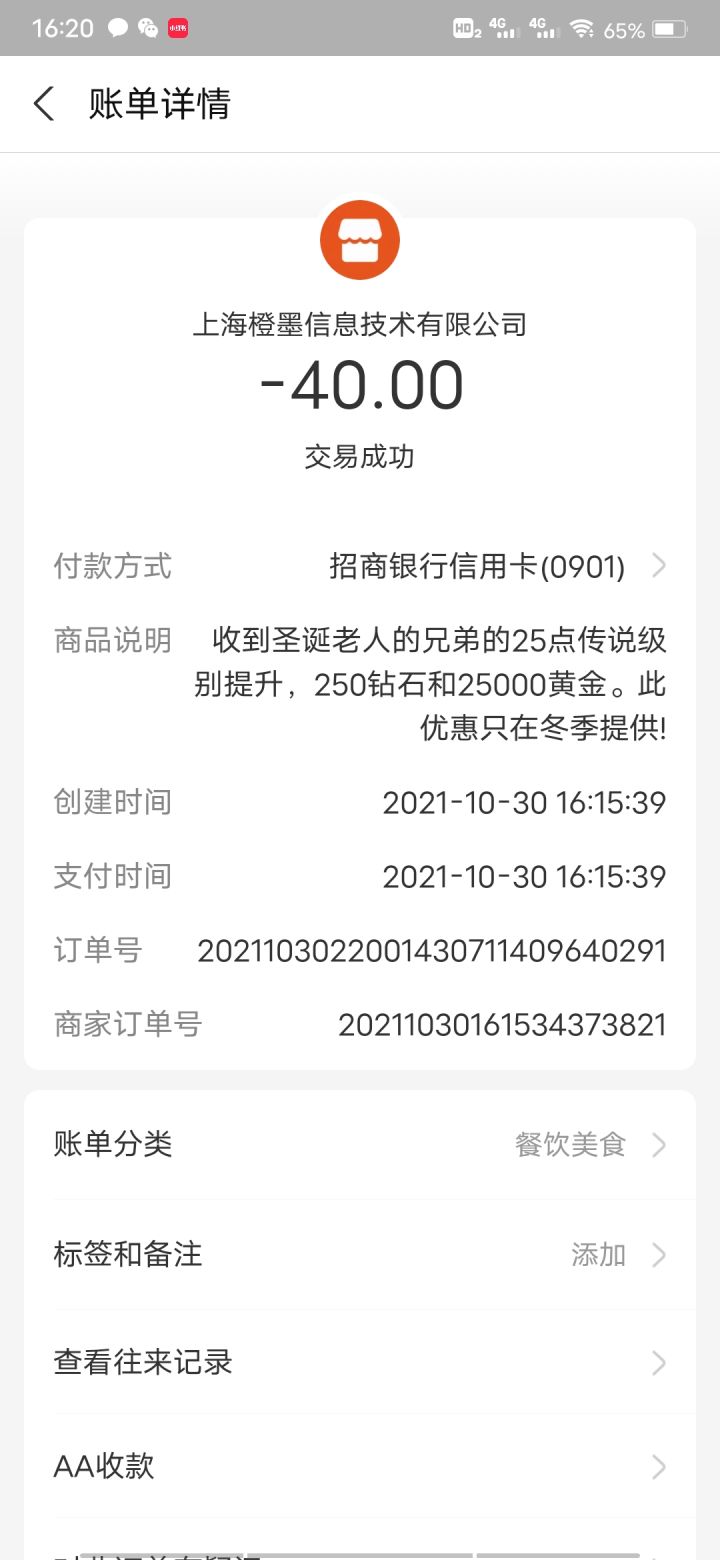Go back from the 账单详情 page
The height and width of the screenshot is (1560, 720).
[44, 104]
